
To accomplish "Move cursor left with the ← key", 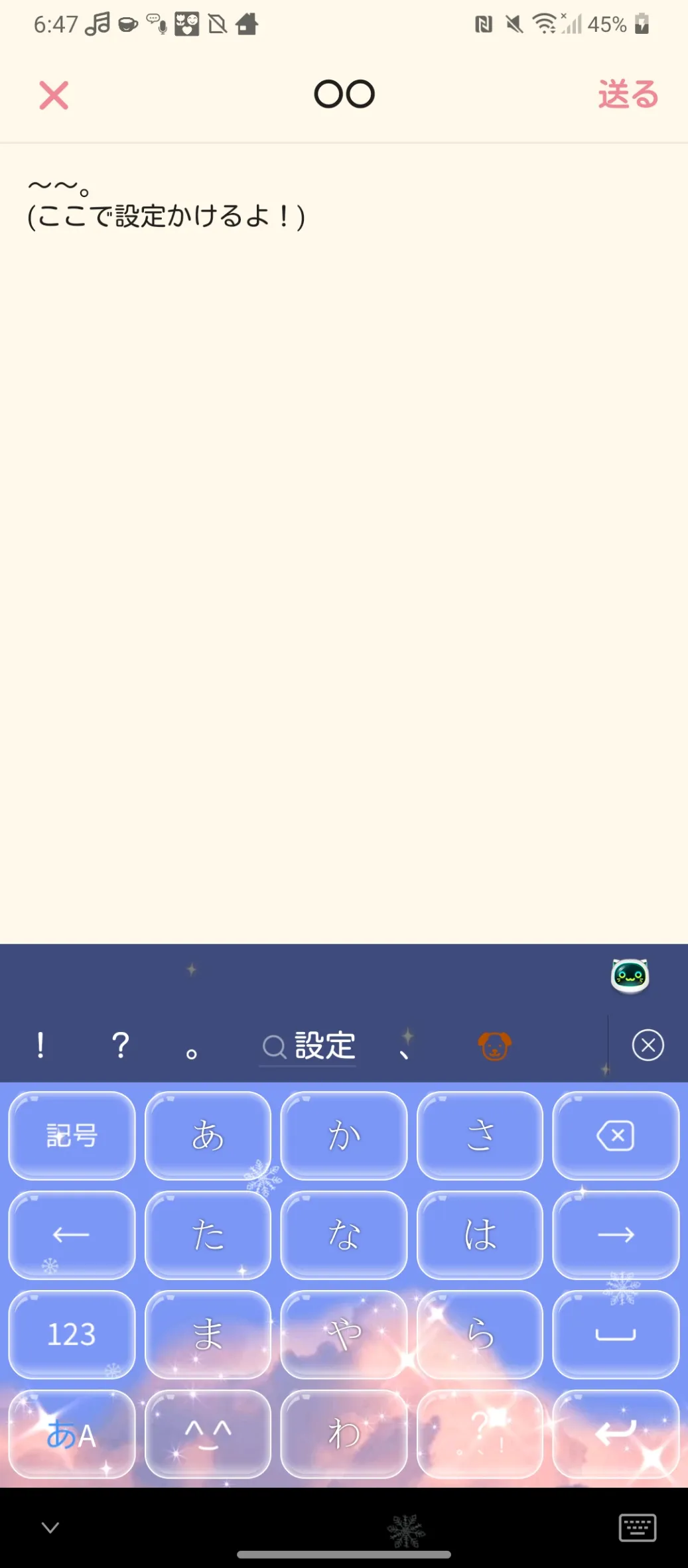I will click(72, 1235).
